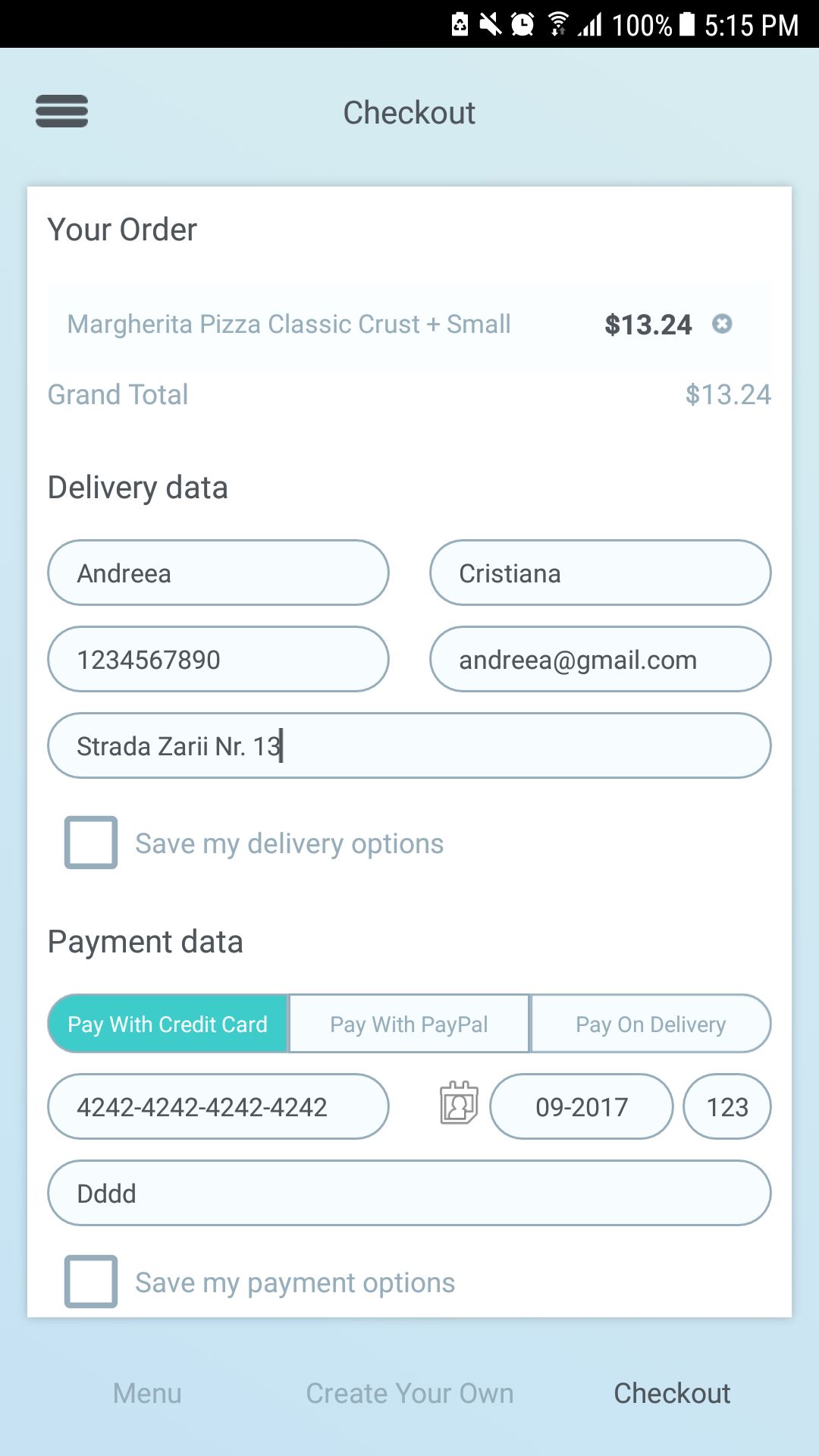Edit the email field andreea@gmail.com

[600, 660]
